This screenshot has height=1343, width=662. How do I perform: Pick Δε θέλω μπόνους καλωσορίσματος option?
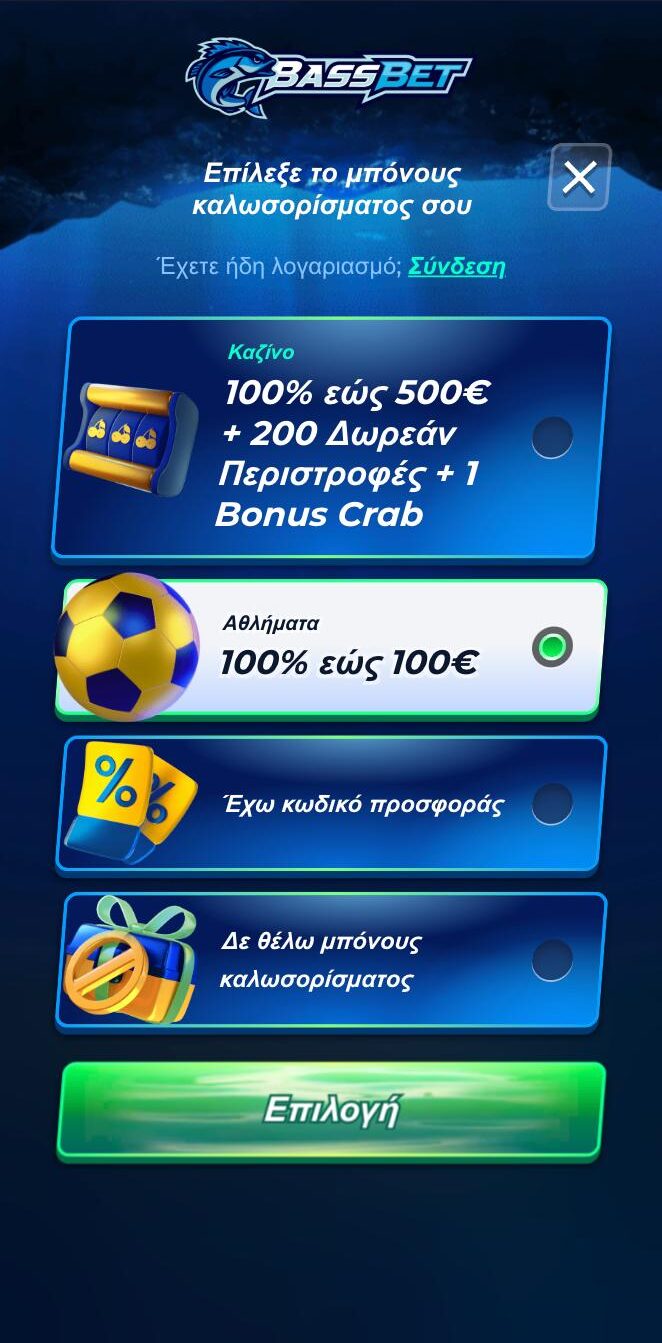tap(552, 960)
